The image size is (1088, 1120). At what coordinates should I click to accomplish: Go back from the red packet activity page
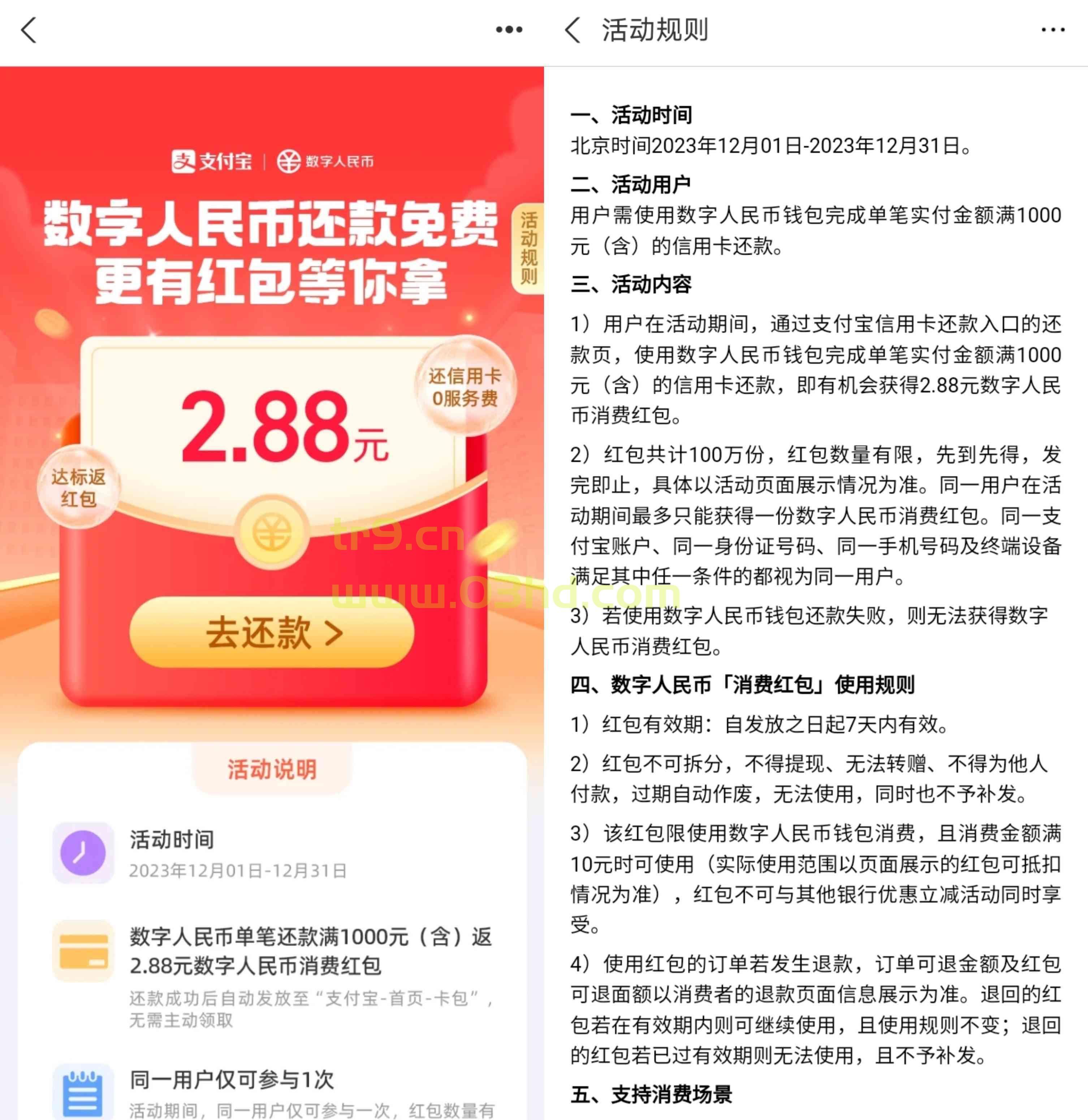click(x=29, y=30)
